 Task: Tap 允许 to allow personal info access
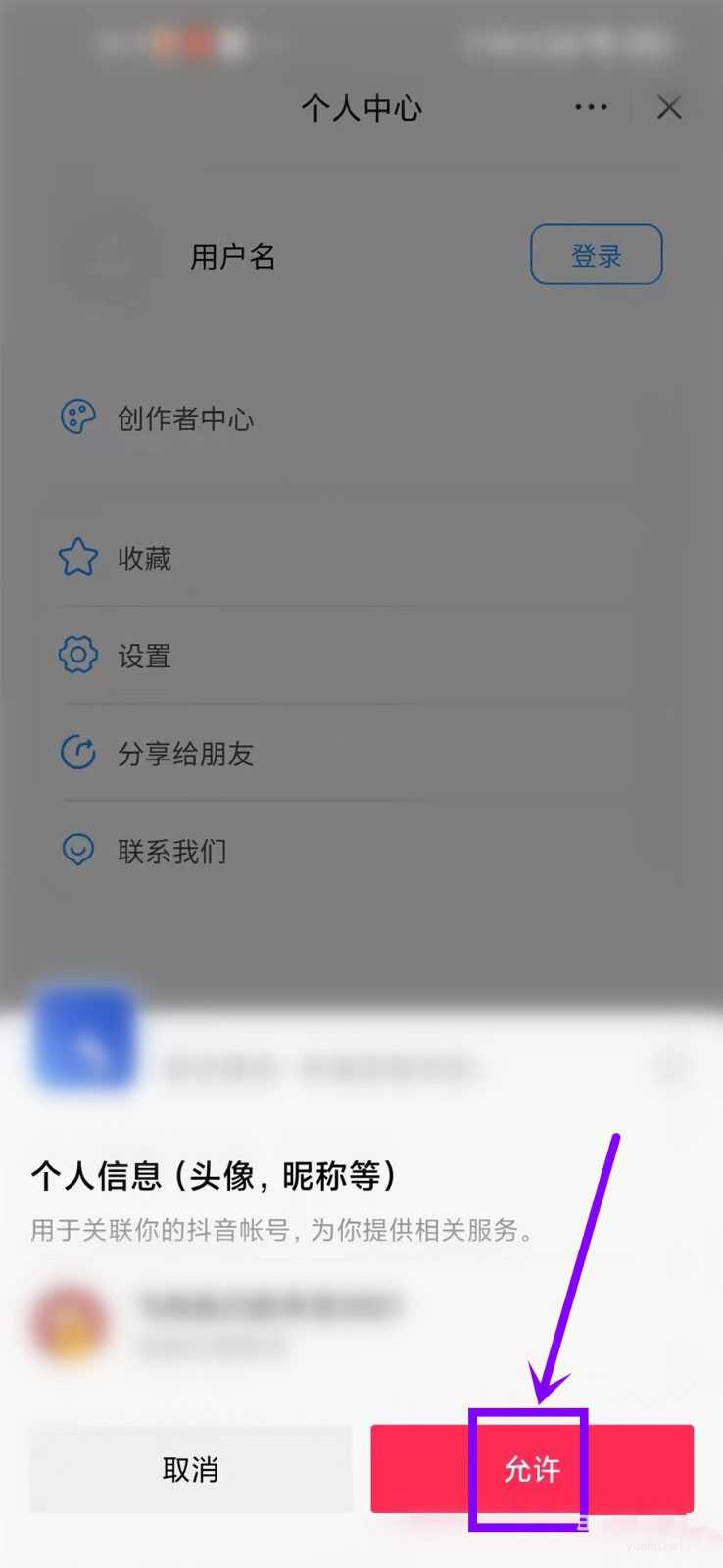coord(532,1469)
